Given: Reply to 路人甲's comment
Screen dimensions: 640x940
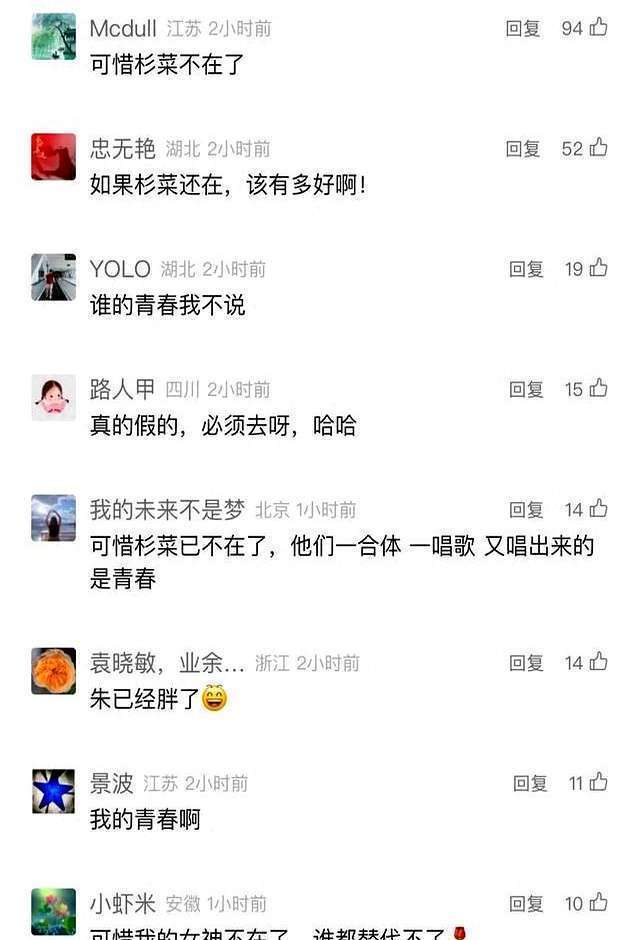Looking at the screenshot, I should click(x=526, y=390).
